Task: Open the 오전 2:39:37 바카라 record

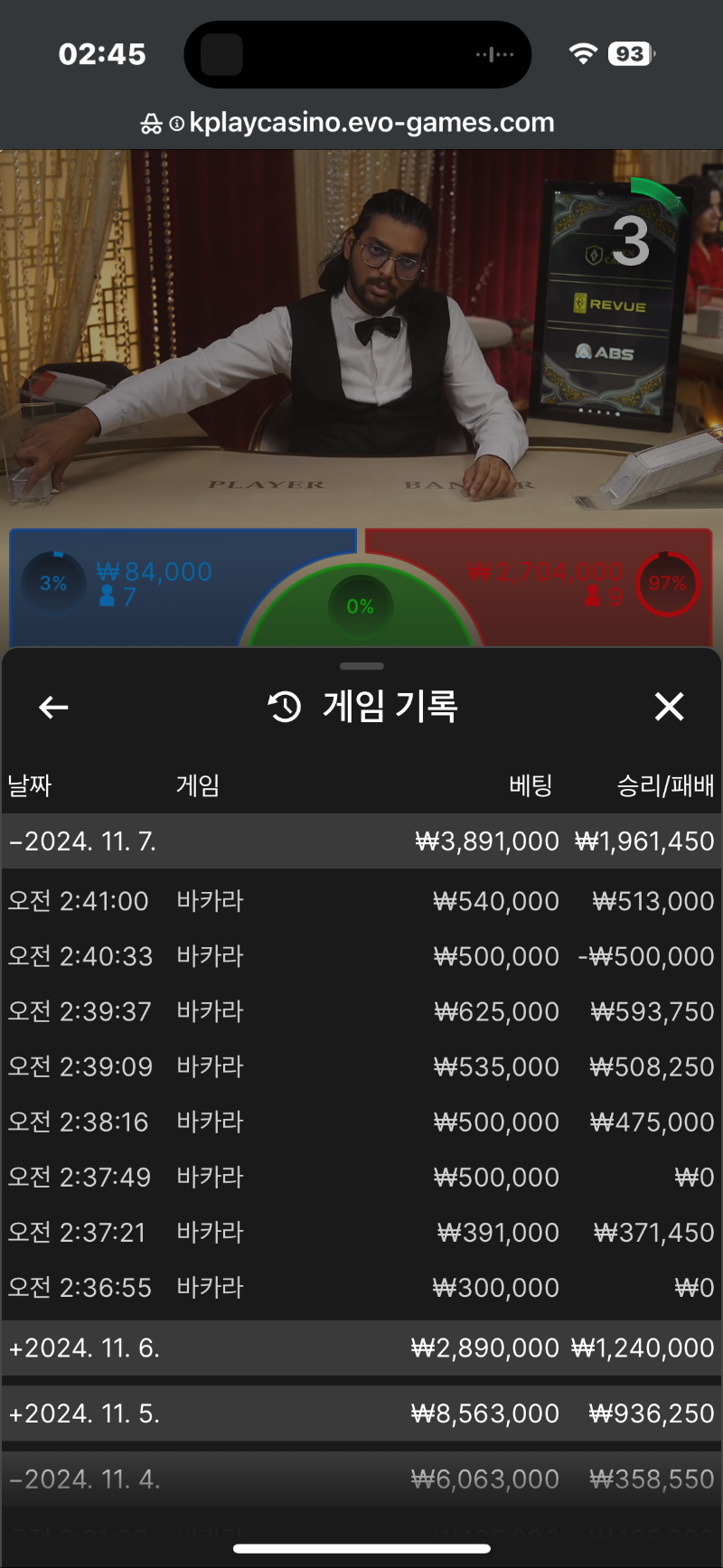Action: (x=361, y=1011)
